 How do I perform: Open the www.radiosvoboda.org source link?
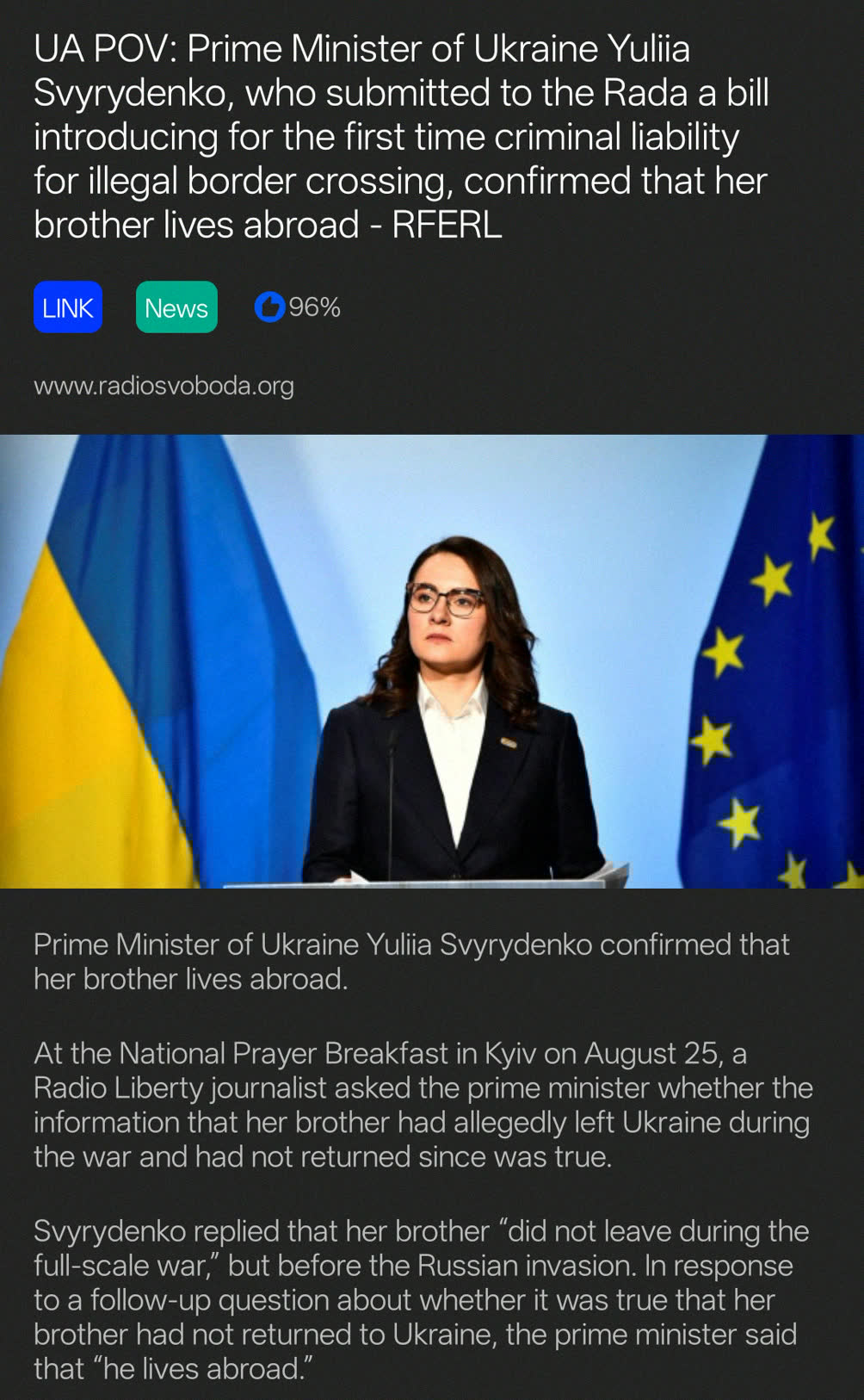(164, 386)
